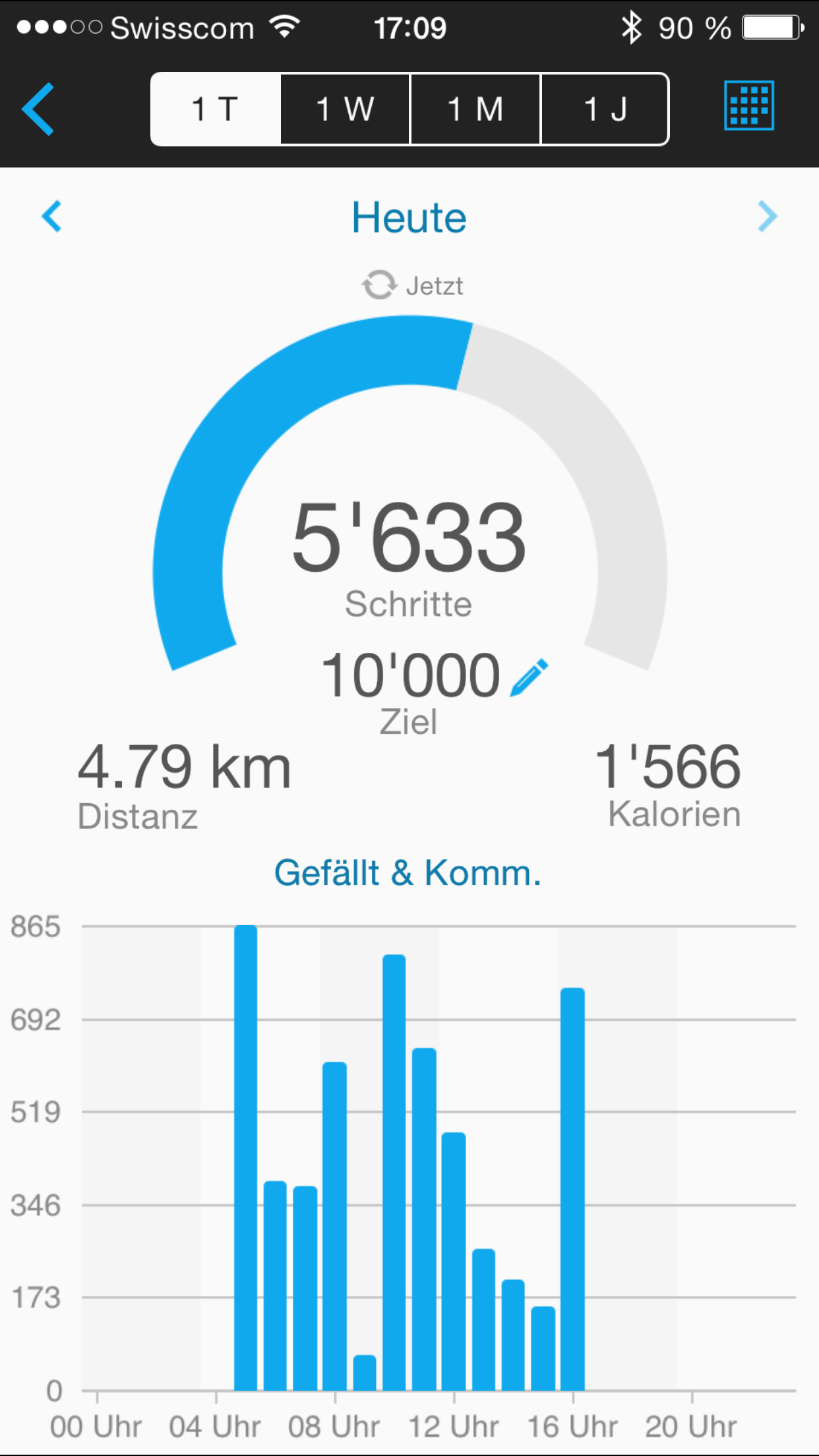Go to the next day after Heute
Screen dimensions: 819x1456
point(767,216)
